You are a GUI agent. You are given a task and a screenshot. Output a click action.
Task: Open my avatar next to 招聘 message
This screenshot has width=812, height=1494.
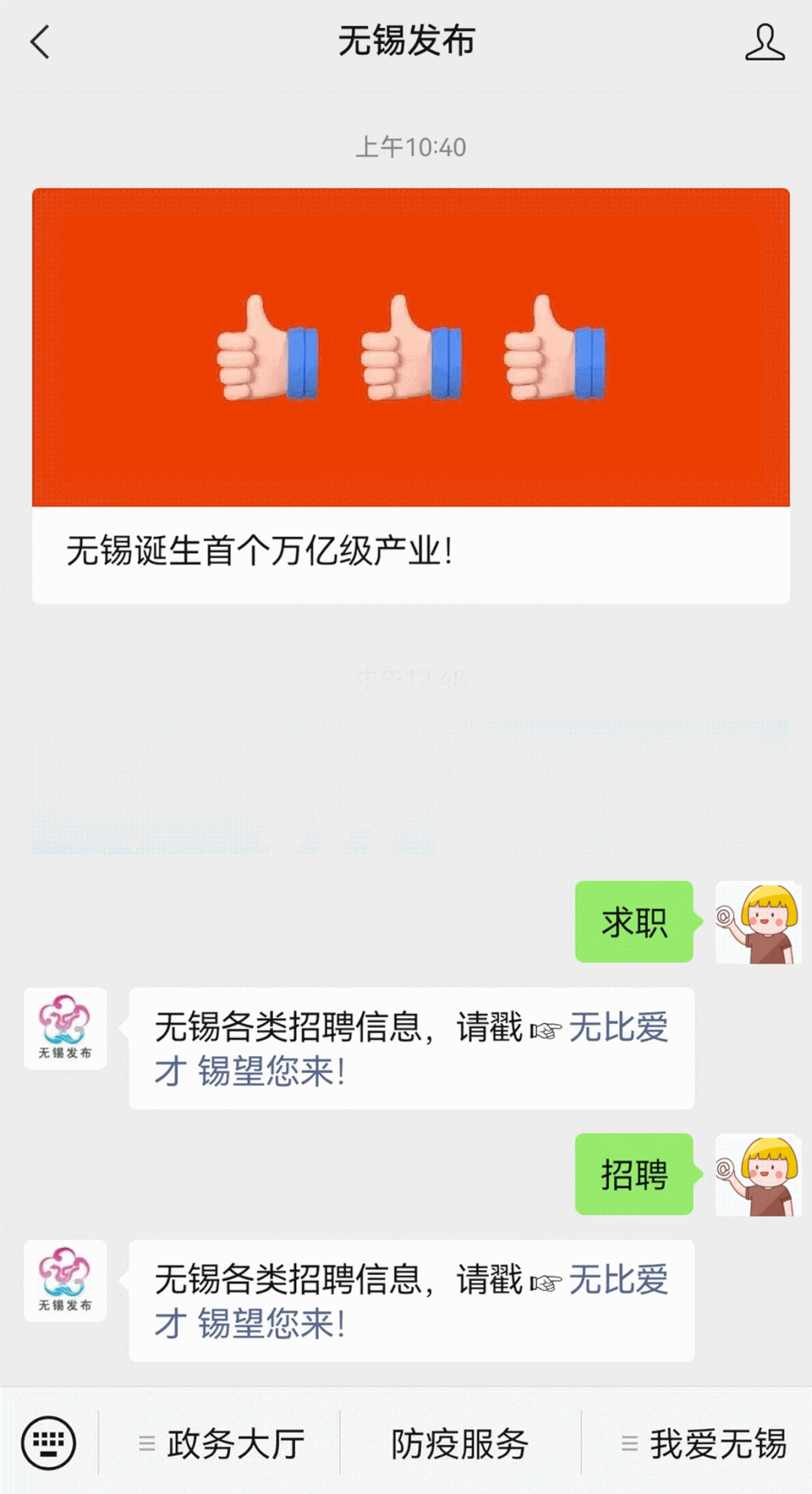(x=758, y=1174)
